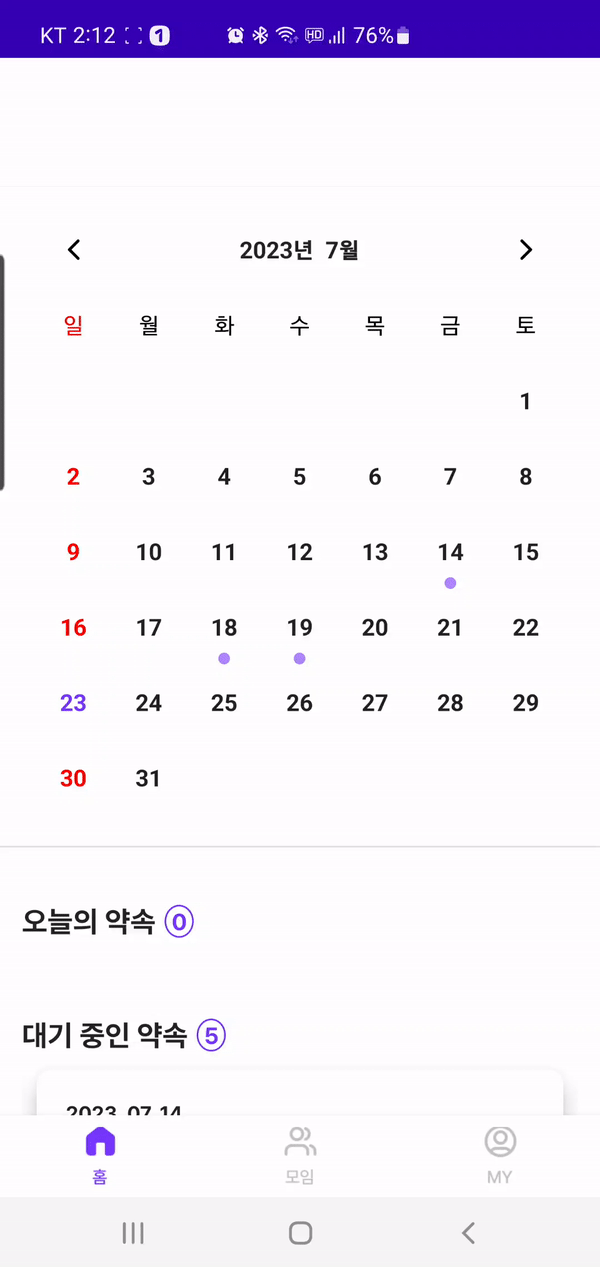600x1267 pixels.
Task: Switch to the 홈 tab
Action: click(100, 1155)
